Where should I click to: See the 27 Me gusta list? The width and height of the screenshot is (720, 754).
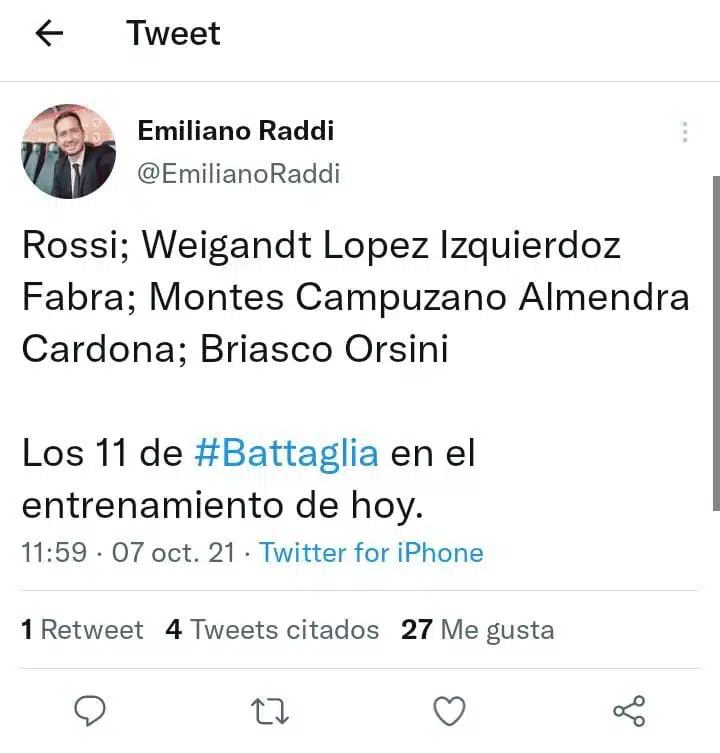coord(477,630)
